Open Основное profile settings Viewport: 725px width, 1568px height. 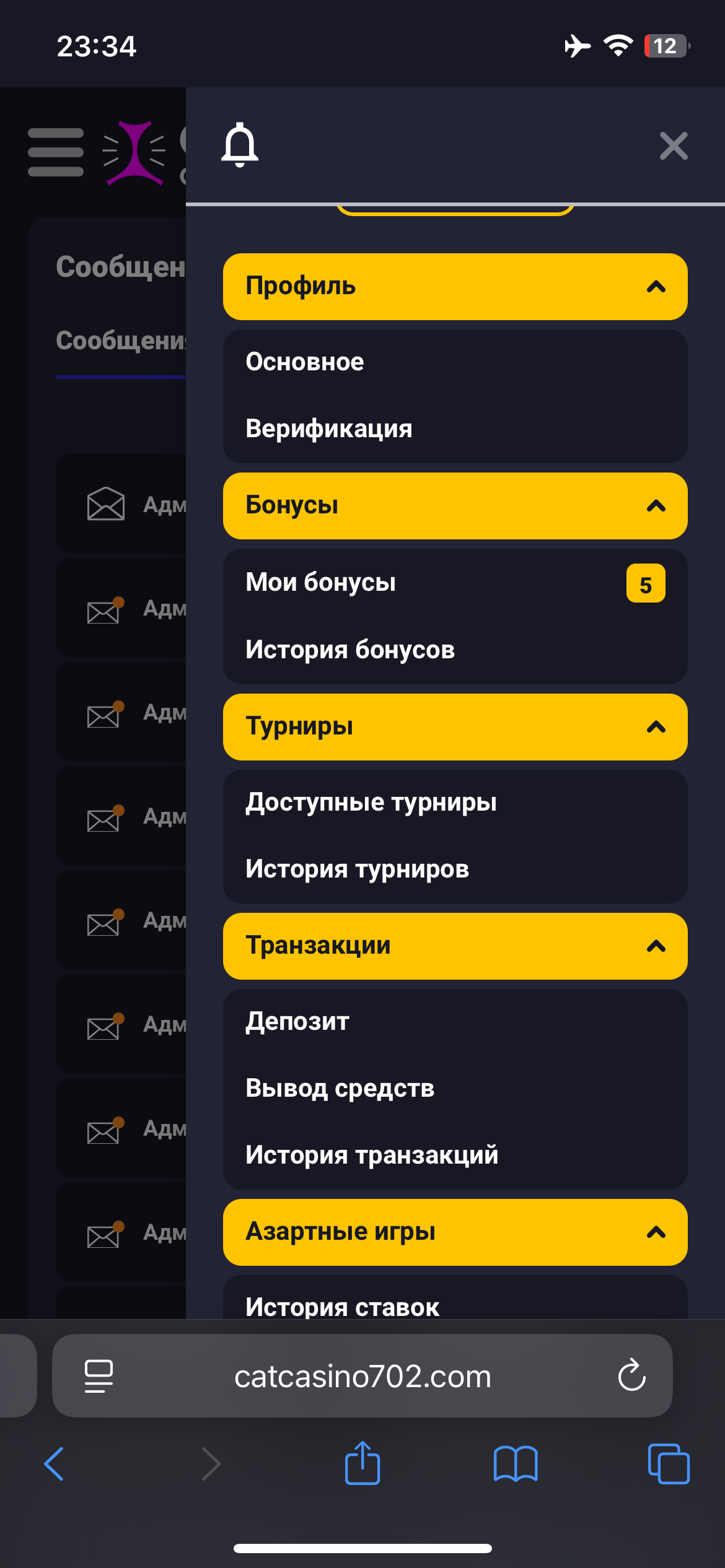coord(455,362)
